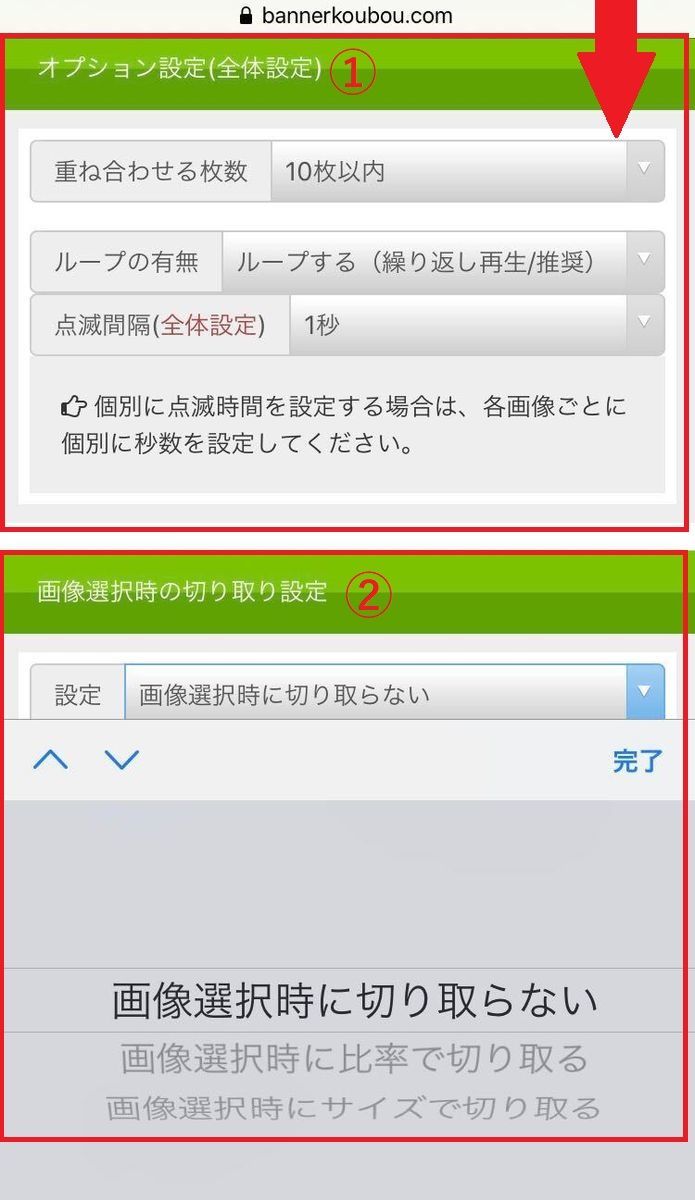Open the 設定 crop dropdown

[394, 694]
